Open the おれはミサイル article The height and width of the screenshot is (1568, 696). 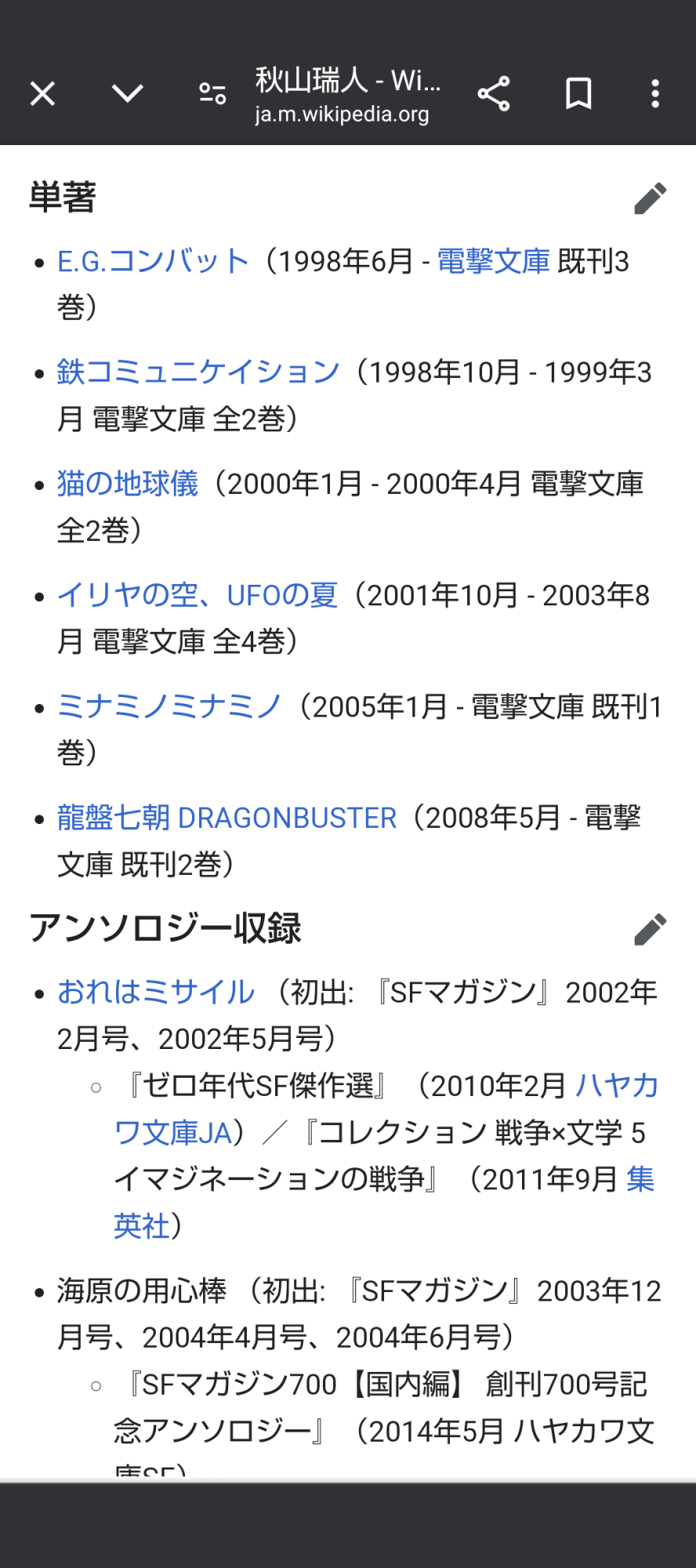[x=156, y=992]
